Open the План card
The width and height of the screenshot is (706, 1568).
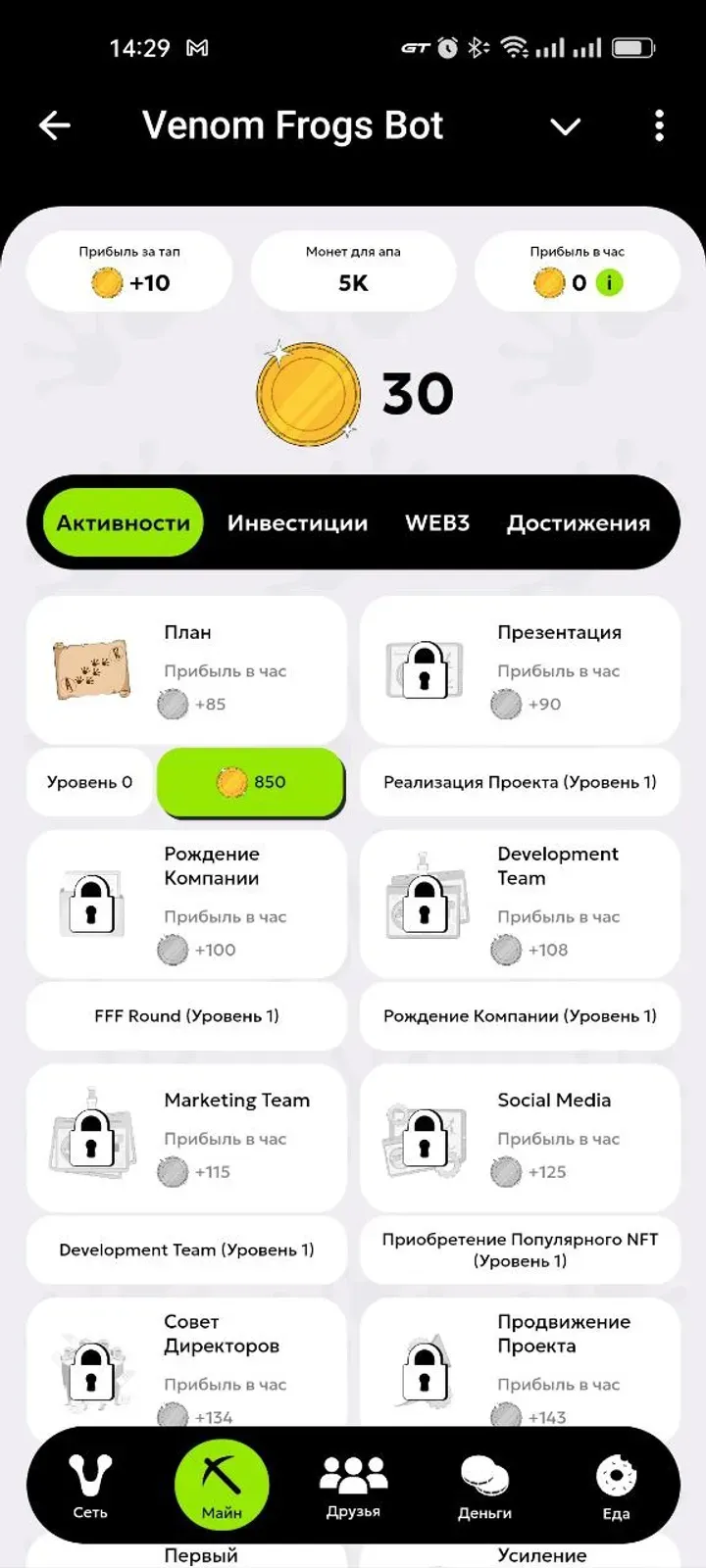point(186,669)
